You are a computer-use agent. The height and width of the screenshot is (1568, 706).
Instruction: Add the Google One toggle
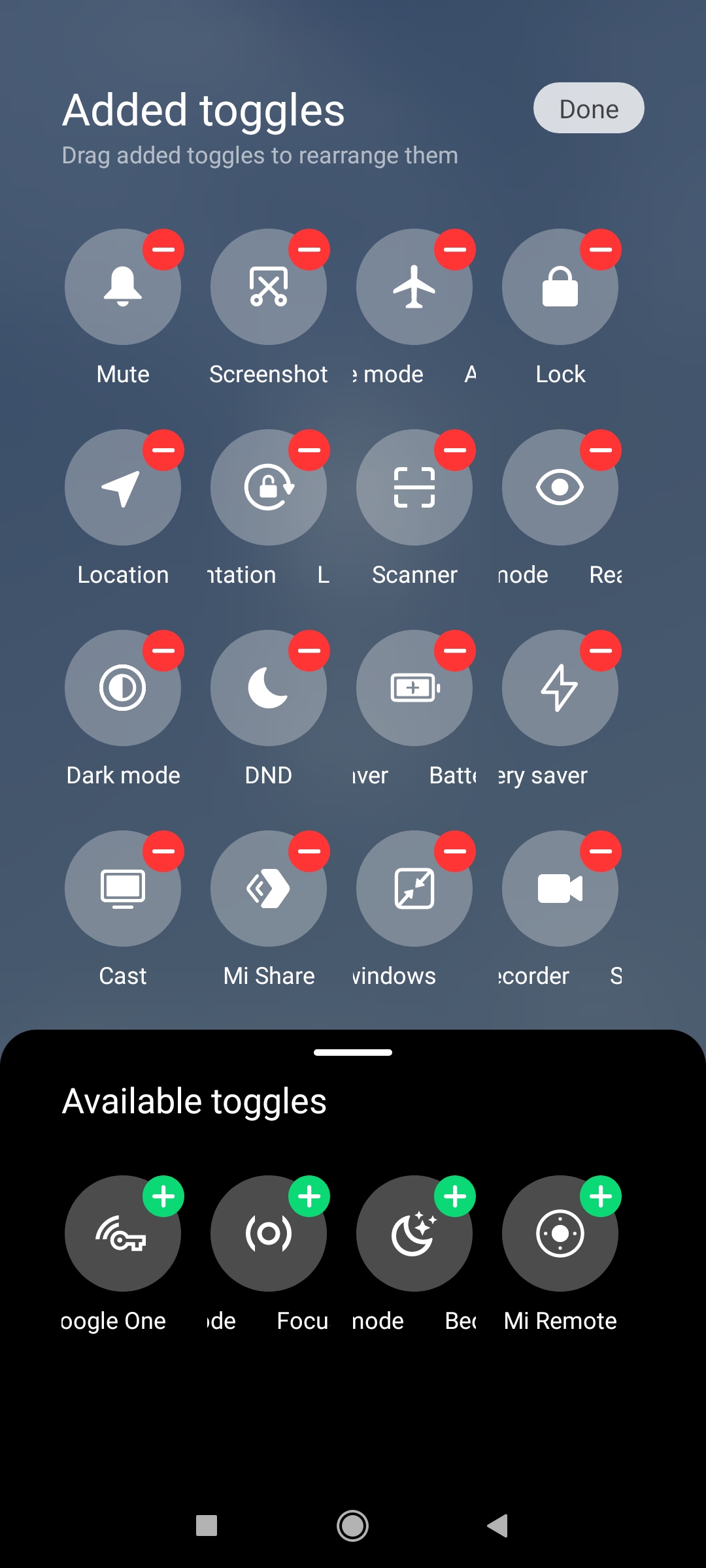tap(163, 1196)
